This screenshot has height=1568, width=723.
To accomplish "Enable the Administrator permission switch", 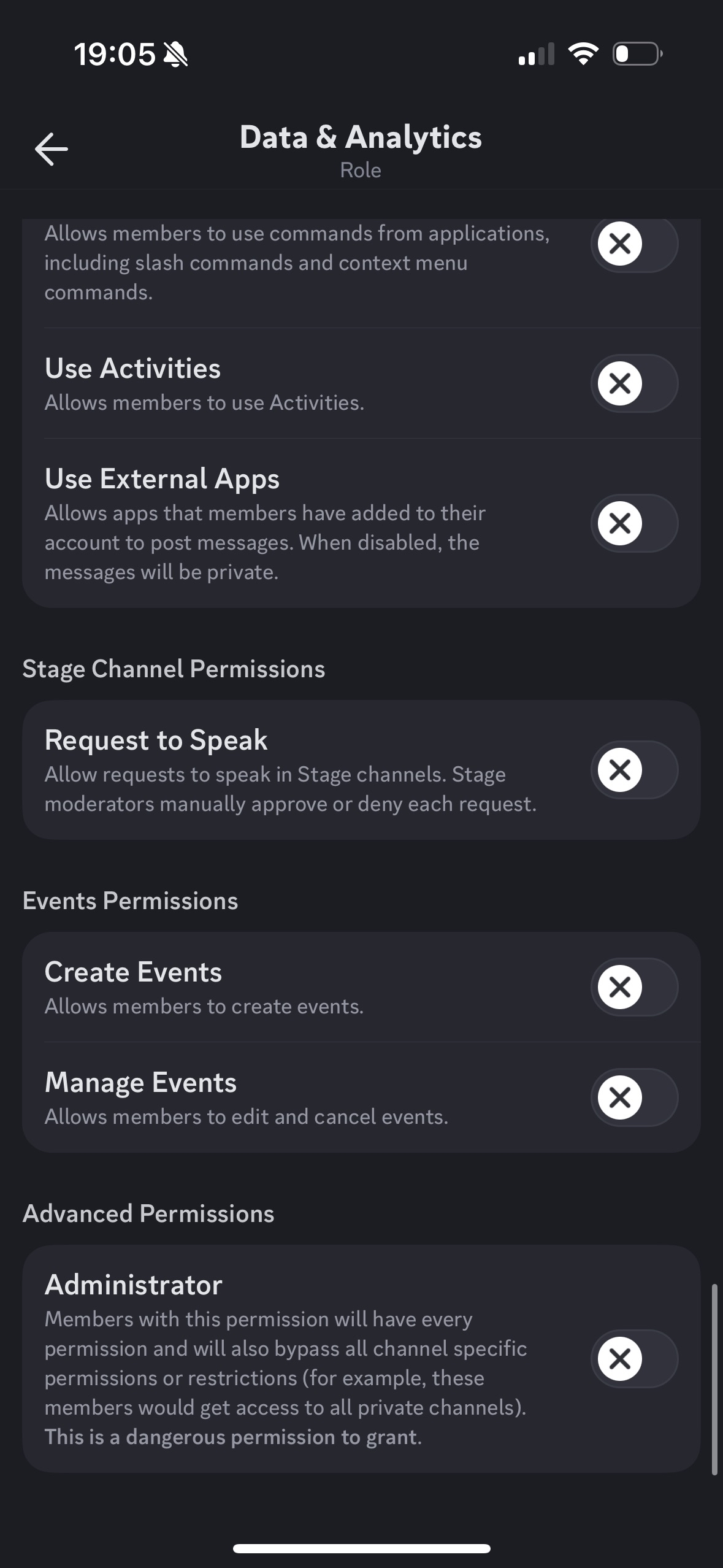I will click(x=634, y=1359).
